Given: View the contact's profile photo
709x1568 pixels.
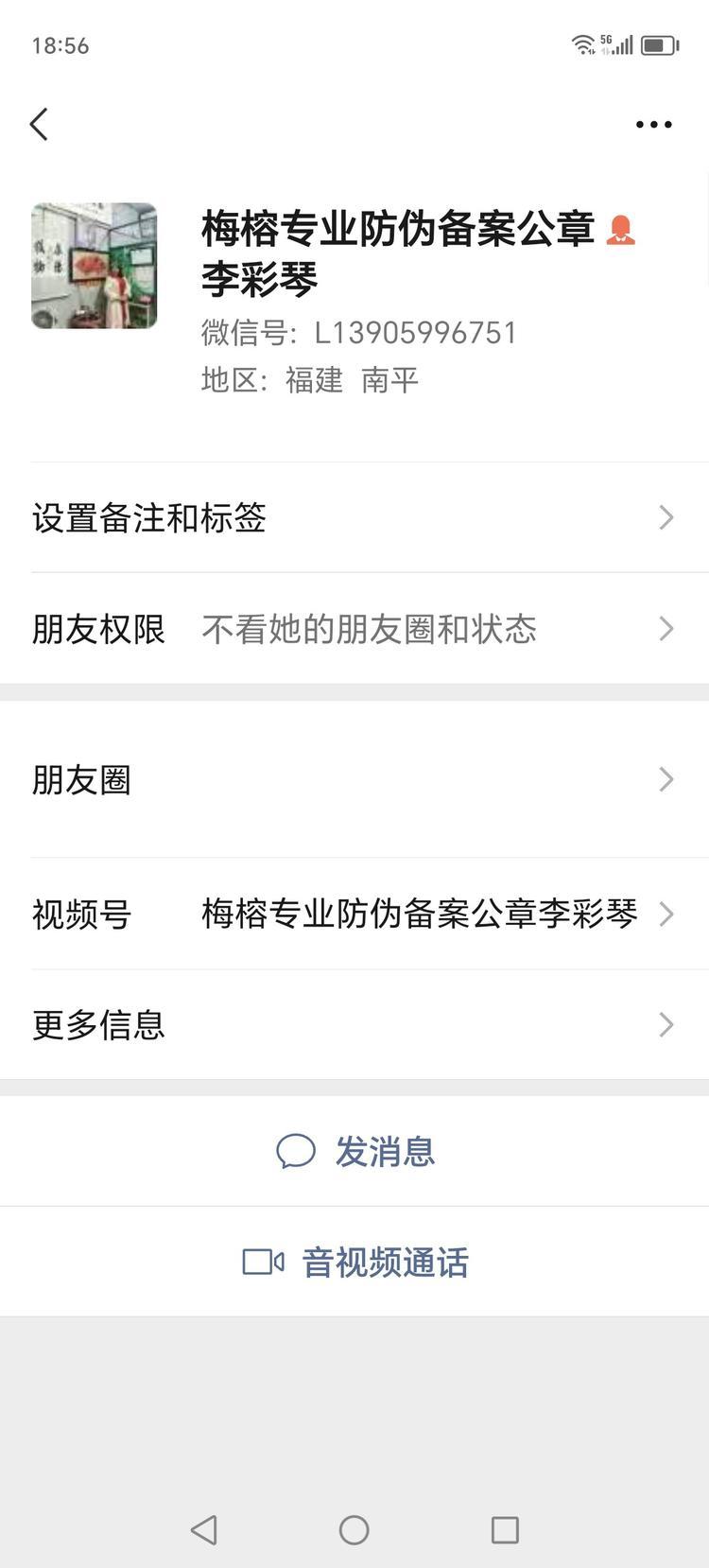Looking at the screenshot, I should [x=95, y=266].
